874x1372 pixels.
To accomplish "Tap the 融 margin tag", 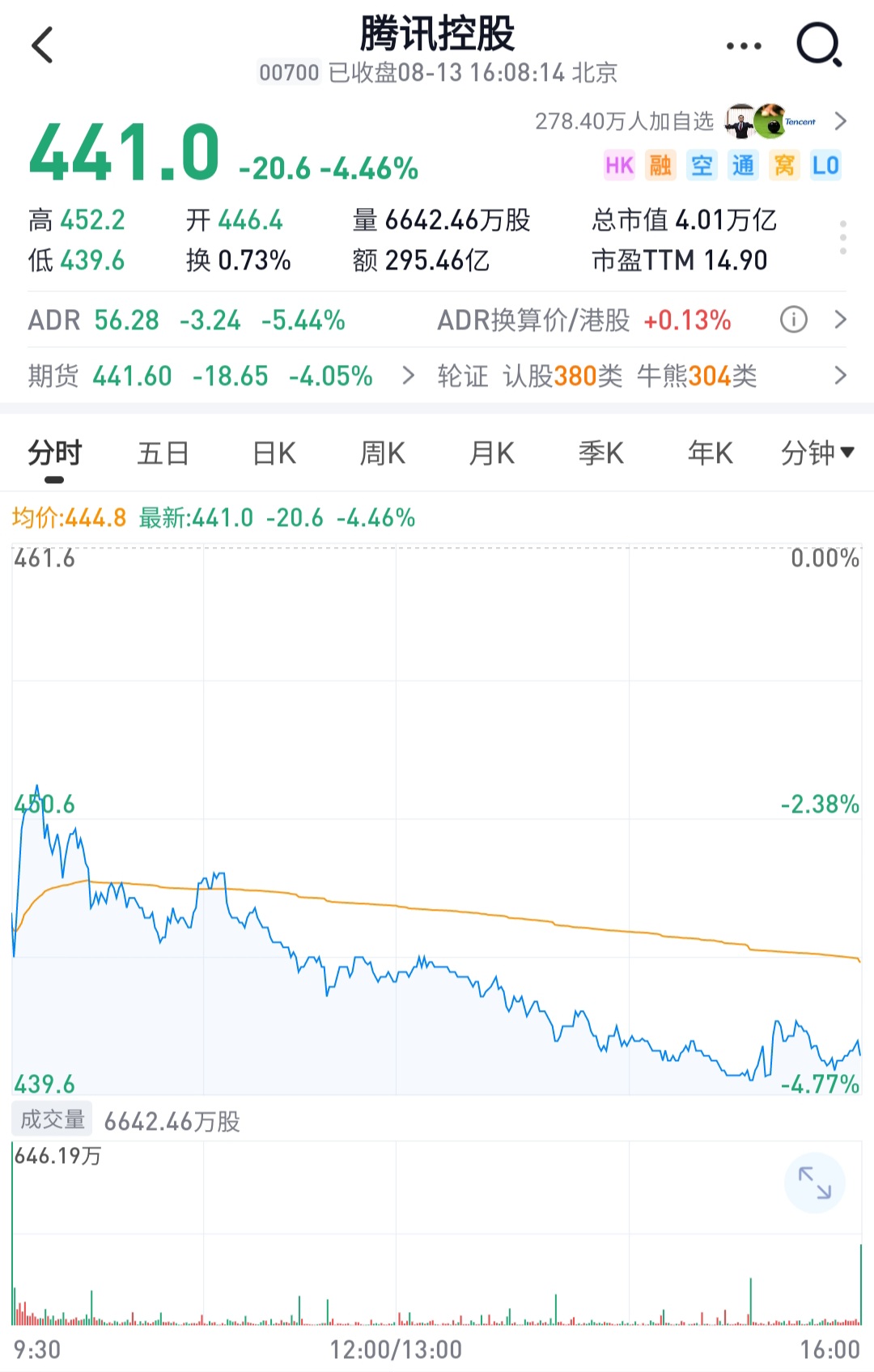I will pyautogui.click(x=660, y=165).
